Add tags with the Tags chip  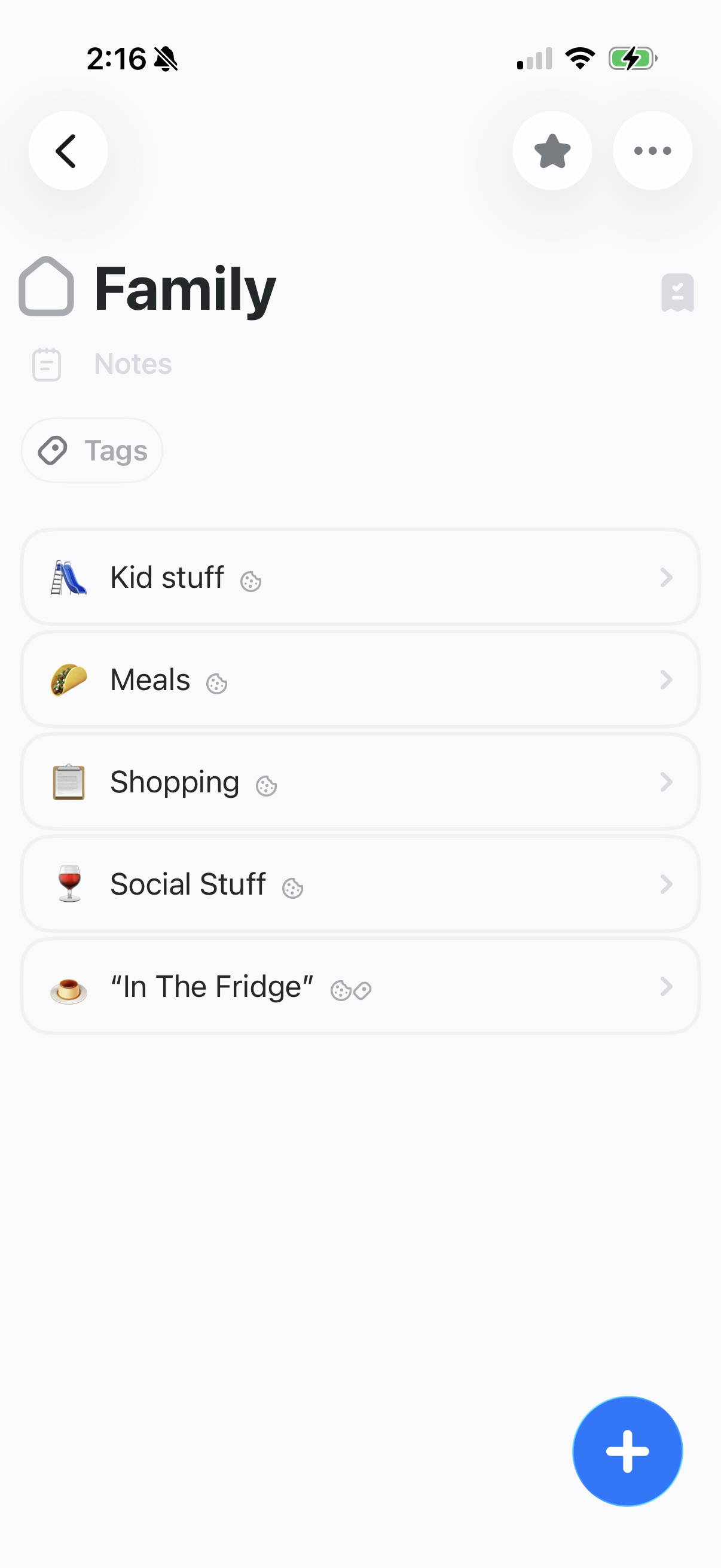tap(93, 451)
